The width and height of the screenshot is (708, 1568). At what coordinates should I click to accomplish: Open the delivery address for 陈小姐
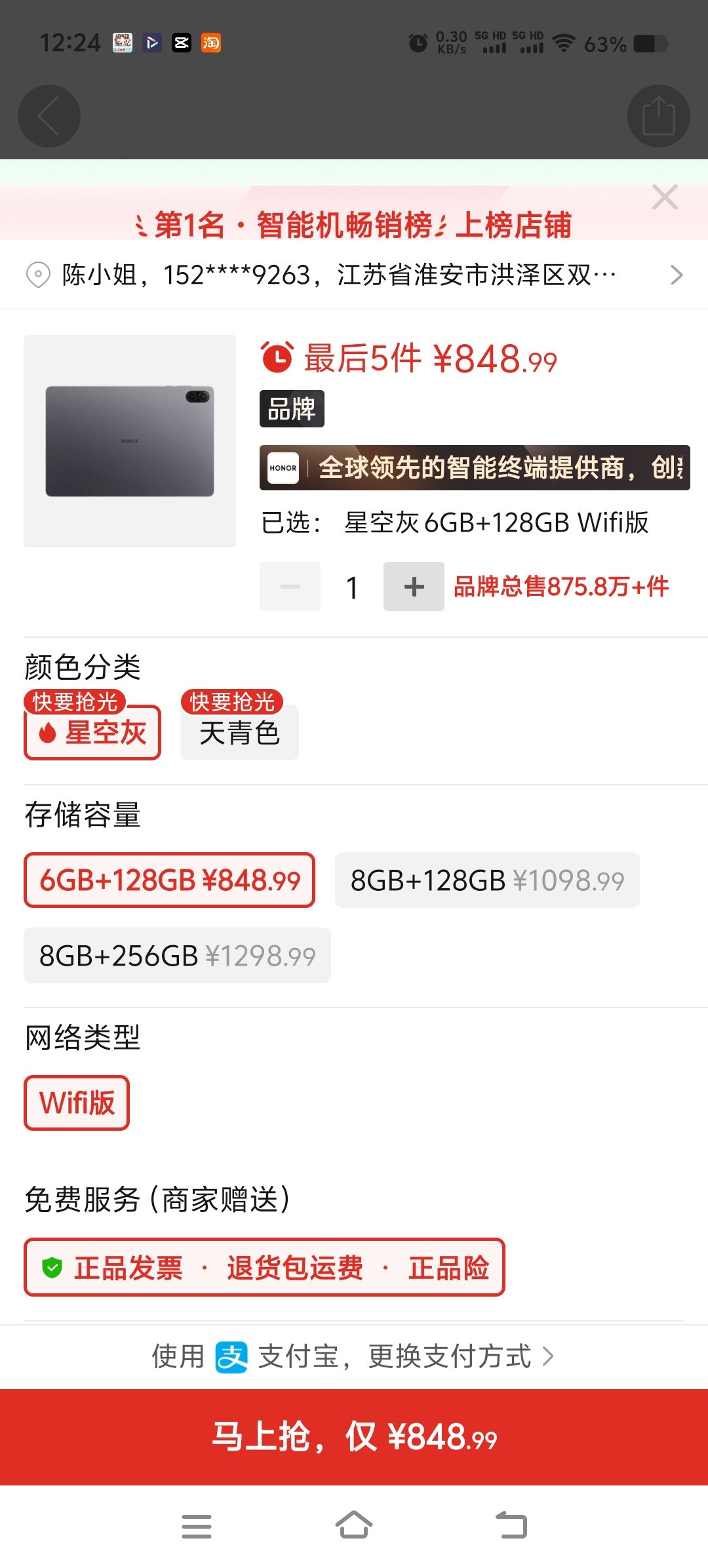[354, 275]
